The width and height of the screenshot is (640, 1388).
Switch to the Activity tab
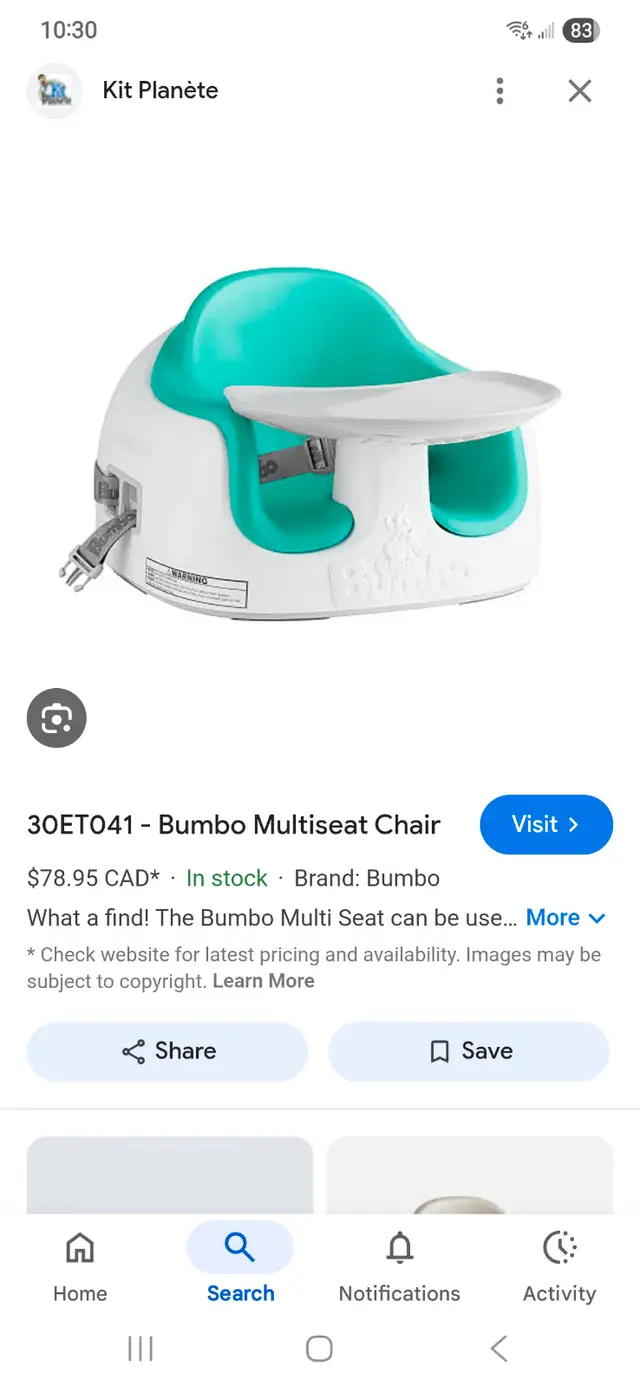click(560, 1266)
